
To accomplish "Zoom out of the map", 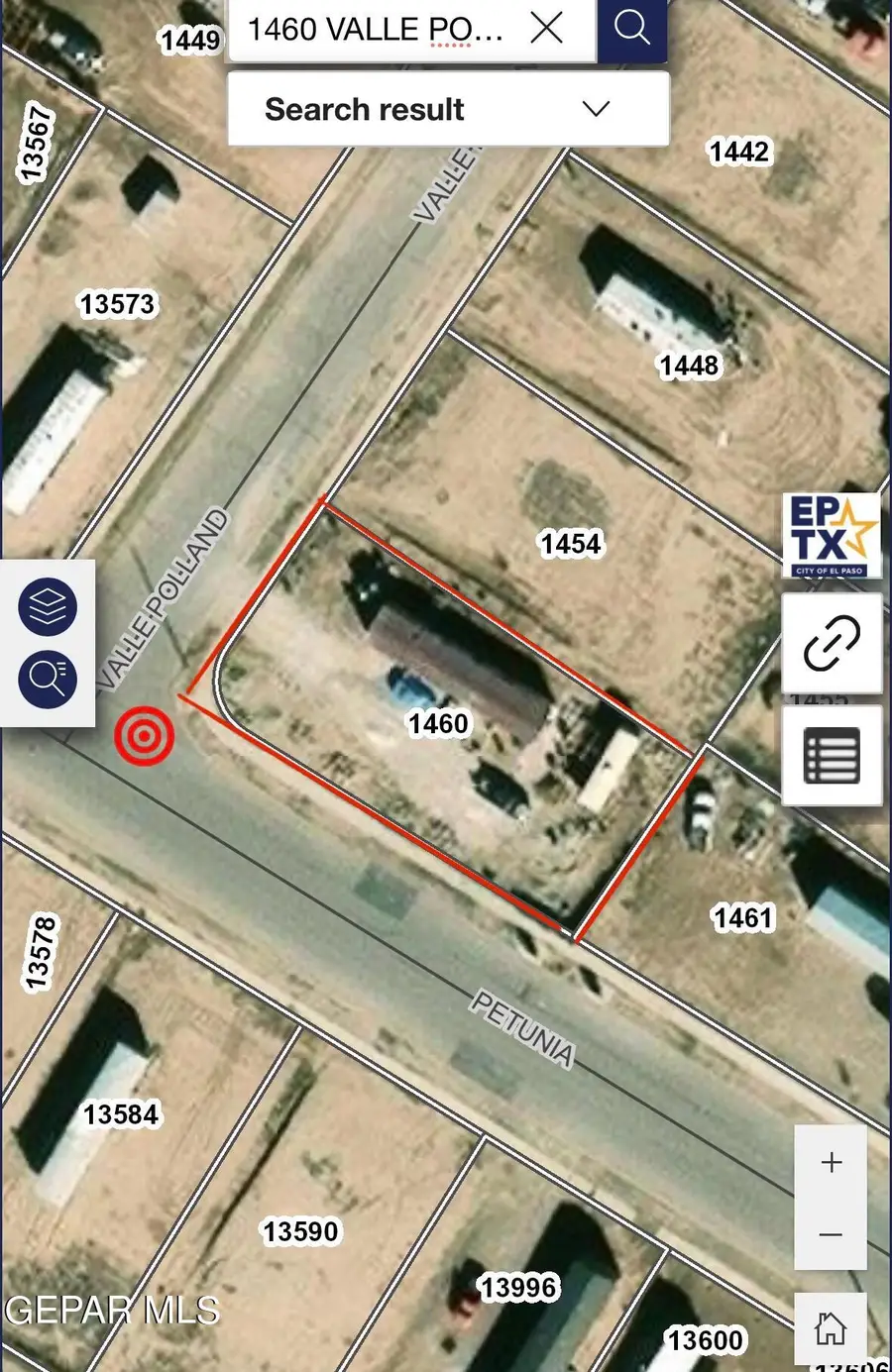I will (831, 1234).
